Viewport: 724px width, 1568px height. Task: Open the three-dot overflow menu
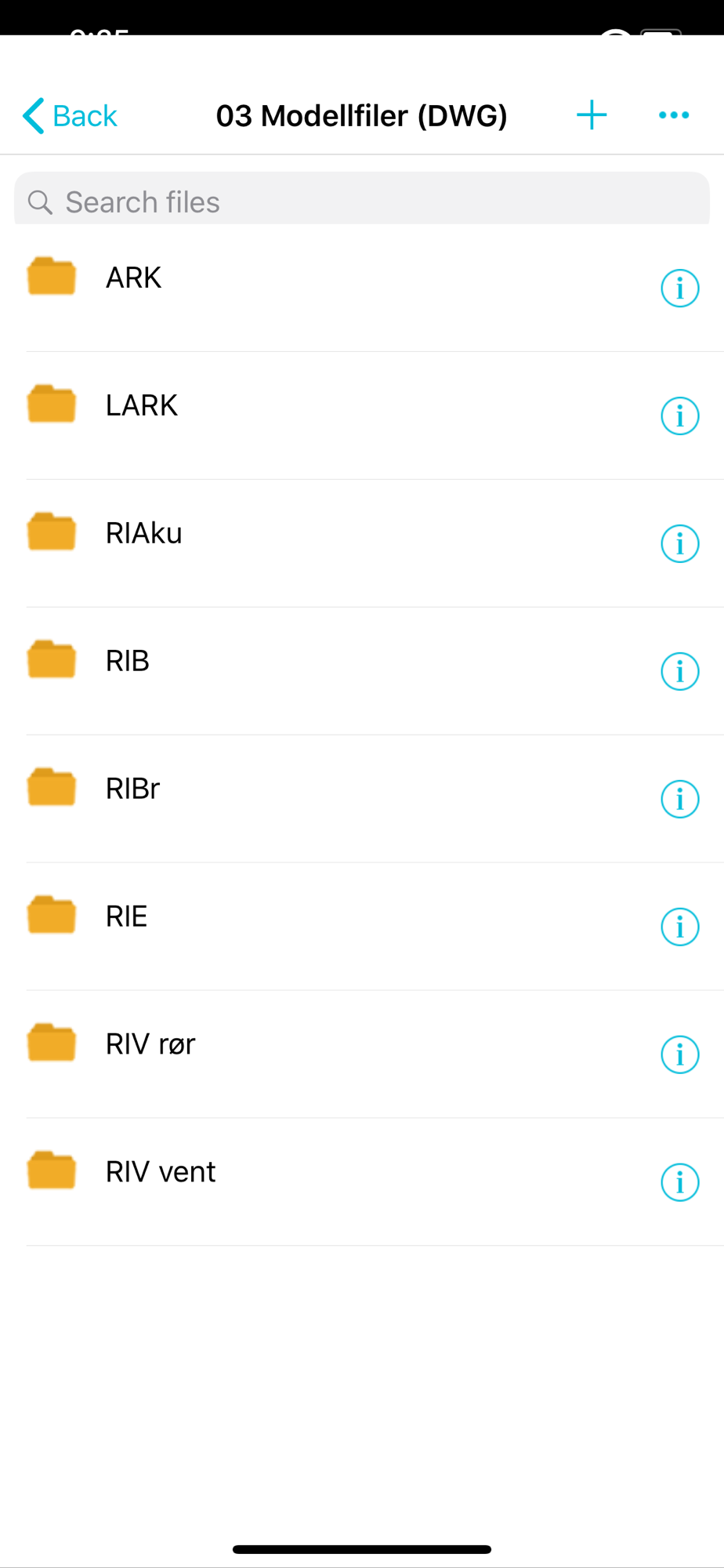(x=674, y=115)
